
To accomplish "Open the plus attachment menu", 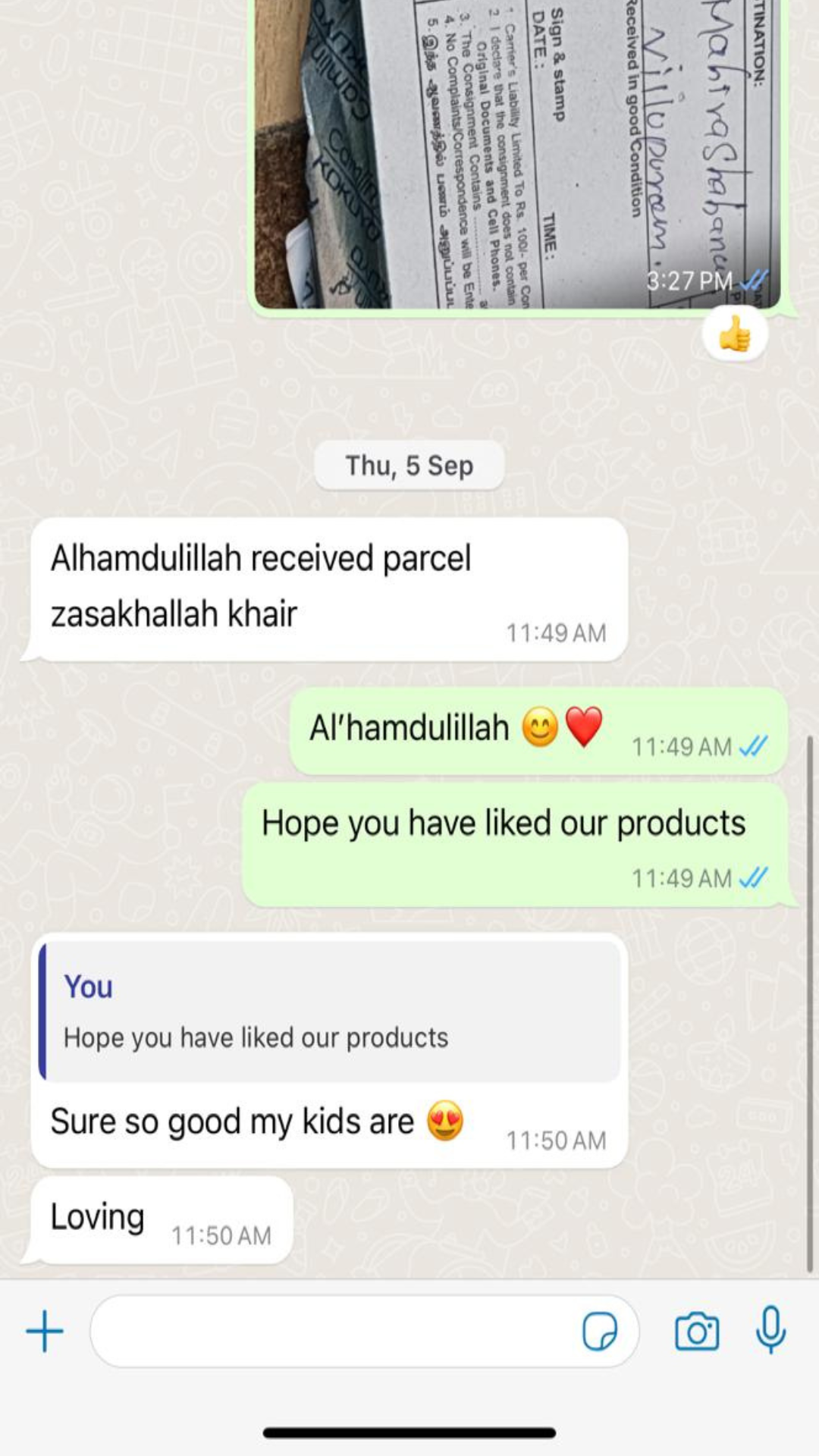I will click(45, 1331).
